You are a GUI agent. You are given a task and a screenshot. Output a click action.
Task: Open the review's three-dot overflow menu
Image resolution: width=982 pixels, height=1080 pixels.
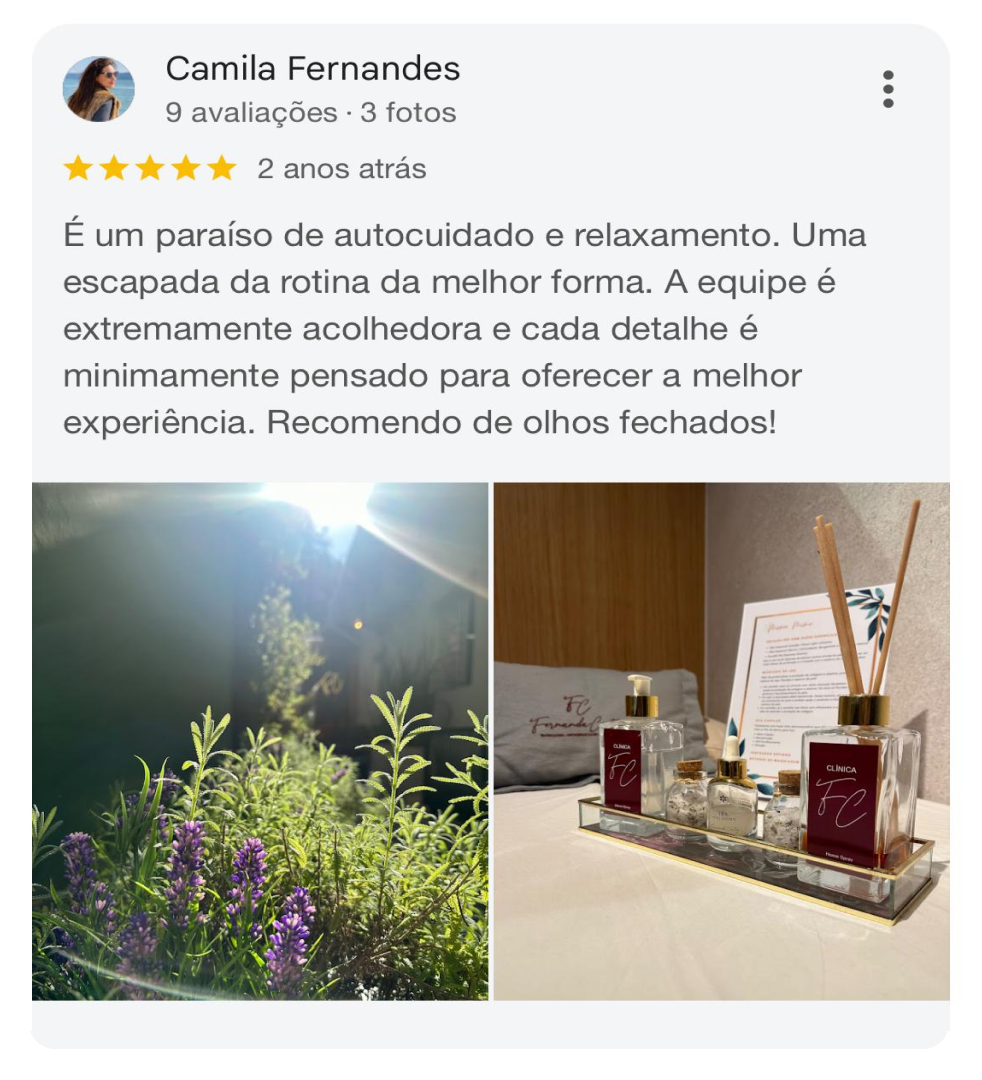(x=888, y=90)
